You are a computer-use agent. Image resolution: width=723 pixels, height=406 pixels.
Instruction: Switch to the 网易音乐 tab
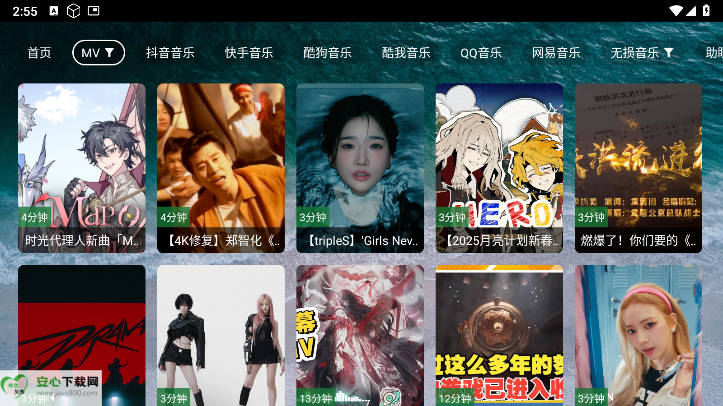pos(556,53)
